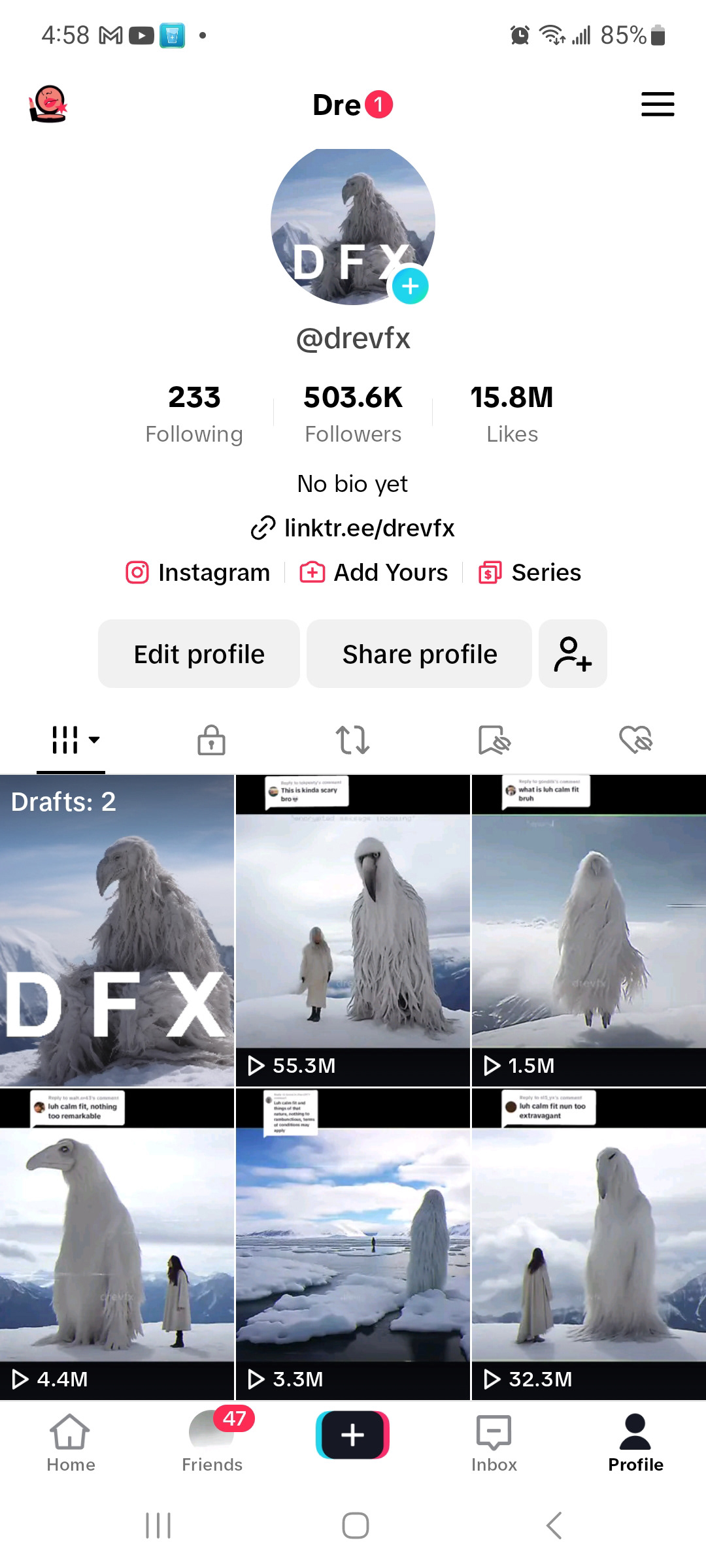Open the Drafts: 2 tile
The width and height of the screenshot is (706, 1568).
[117, 931]
